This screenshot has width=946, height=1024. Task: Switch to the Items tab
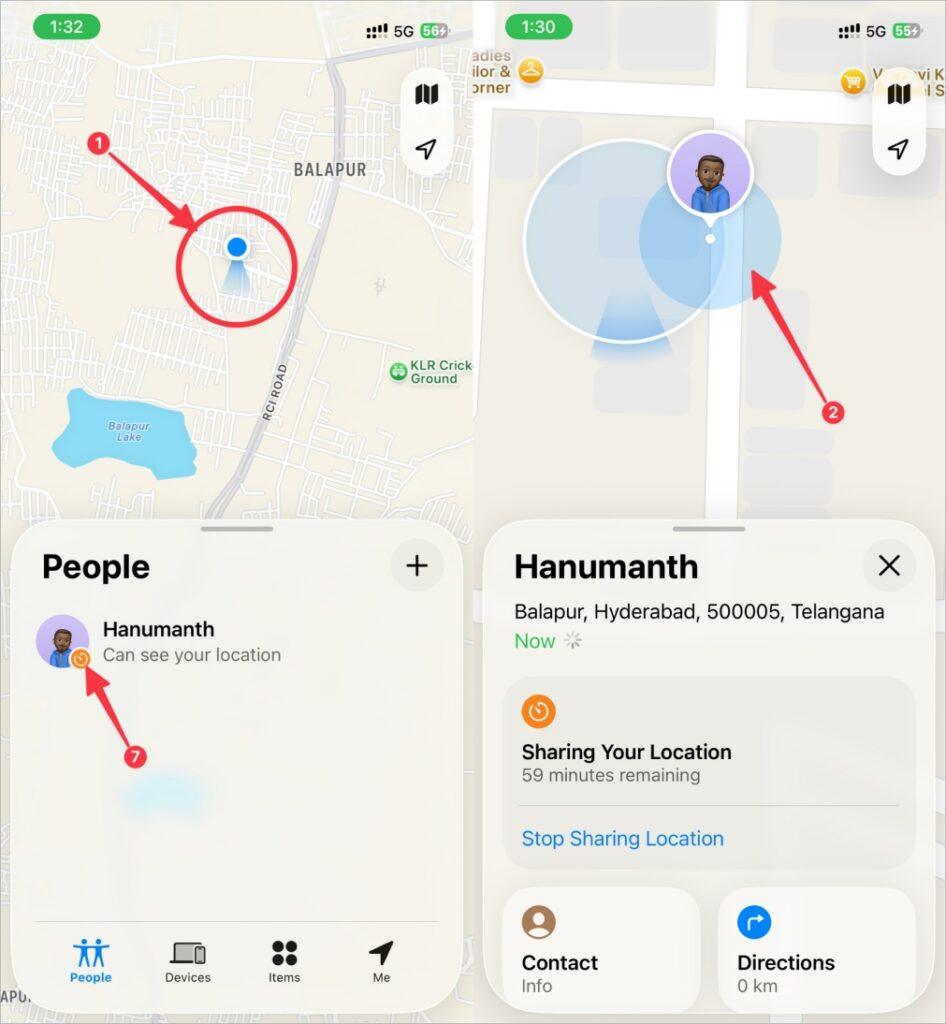pos(284,962)
